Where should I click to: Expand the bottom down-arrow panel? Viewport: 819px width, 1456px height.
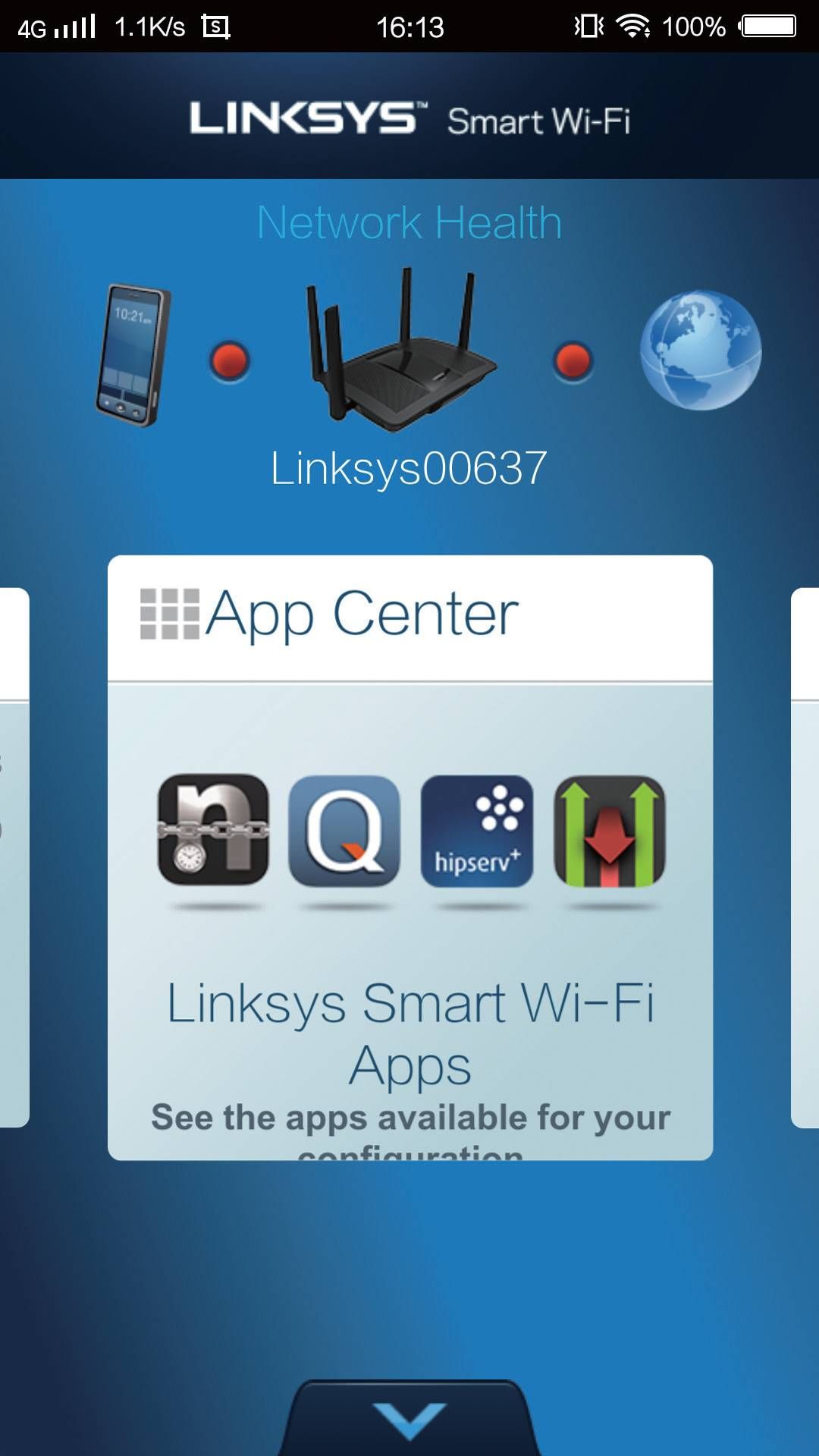pos(409,1417)
